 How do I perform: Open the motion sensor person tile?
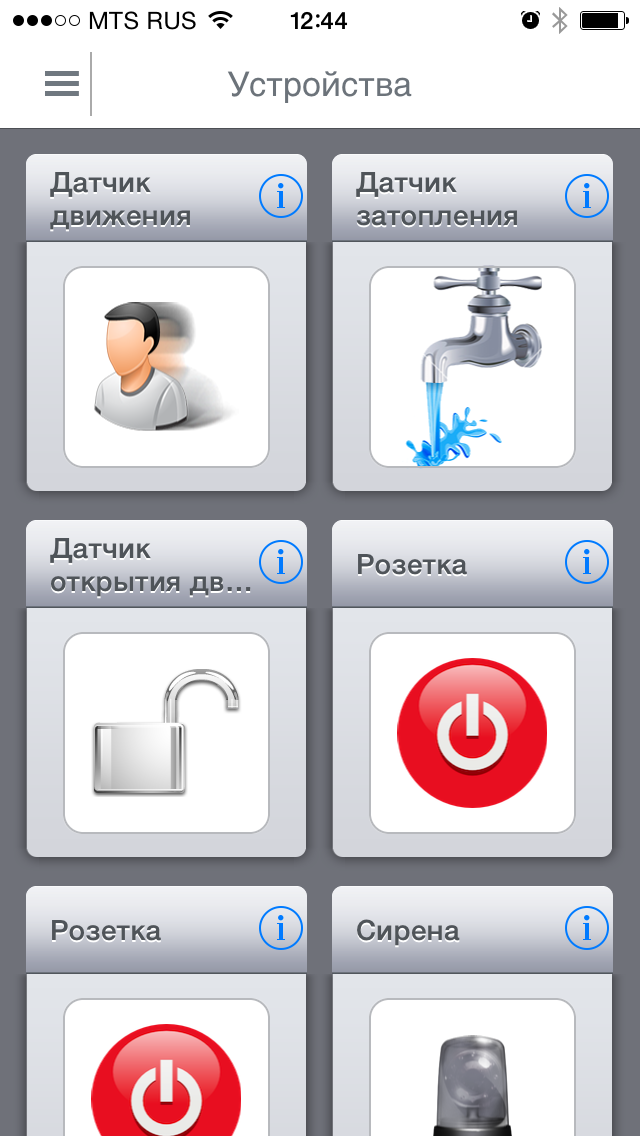[x=166, y=367]
